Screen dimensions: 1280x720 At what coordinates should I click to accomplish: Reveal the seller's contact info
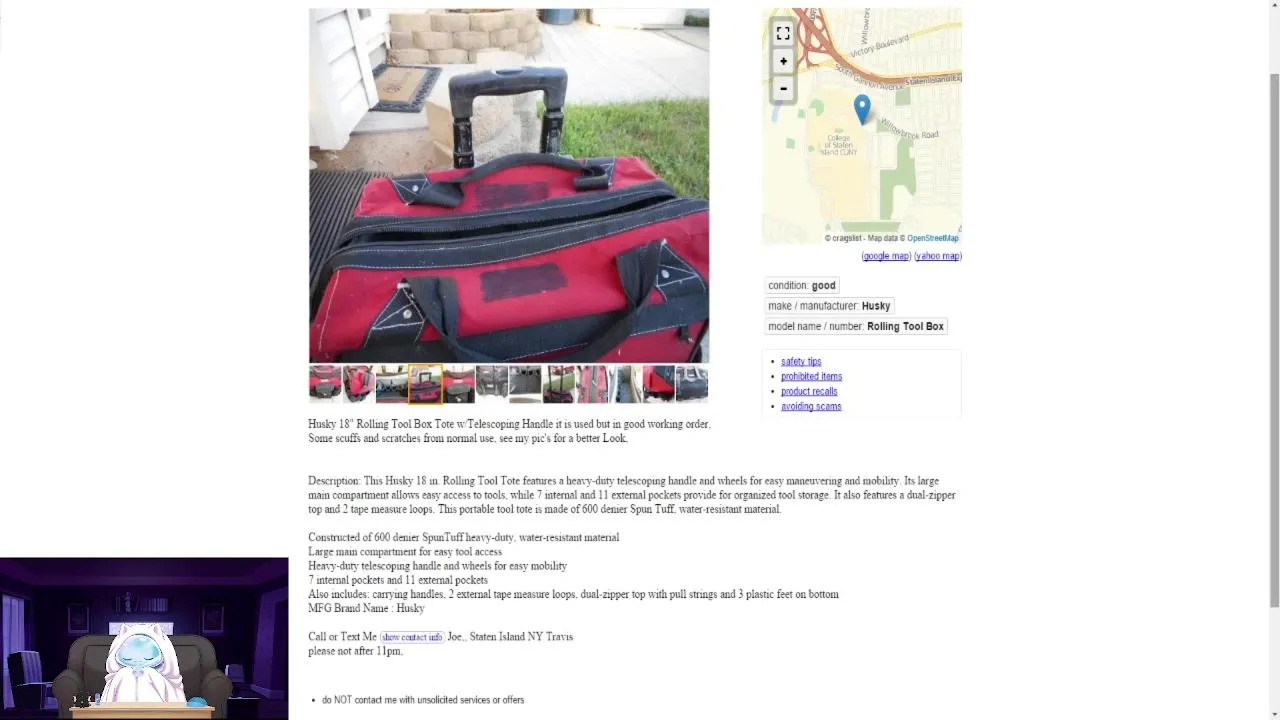[412, 637]
